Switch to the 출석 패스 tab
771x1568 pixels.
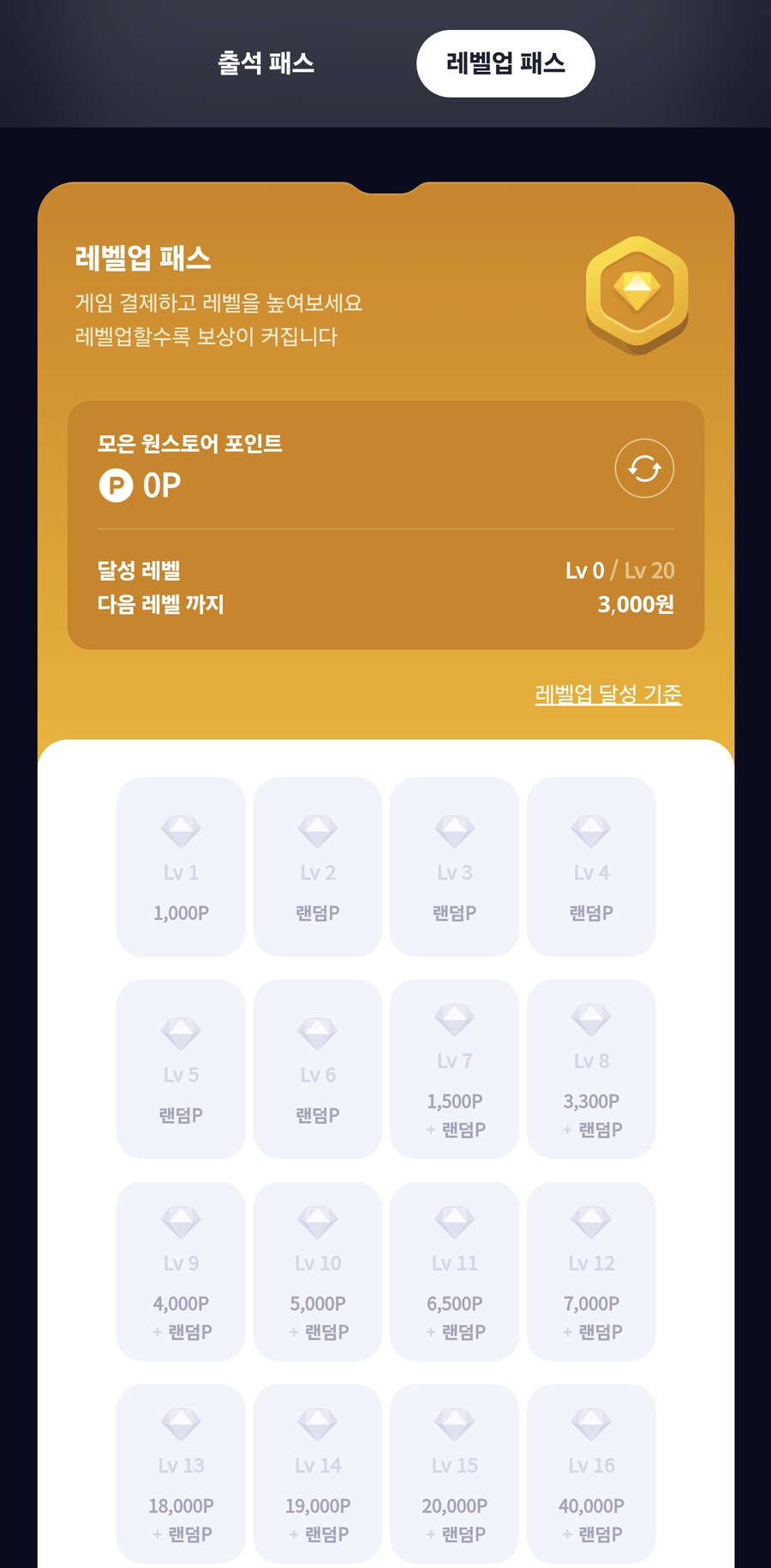point(266,63)
